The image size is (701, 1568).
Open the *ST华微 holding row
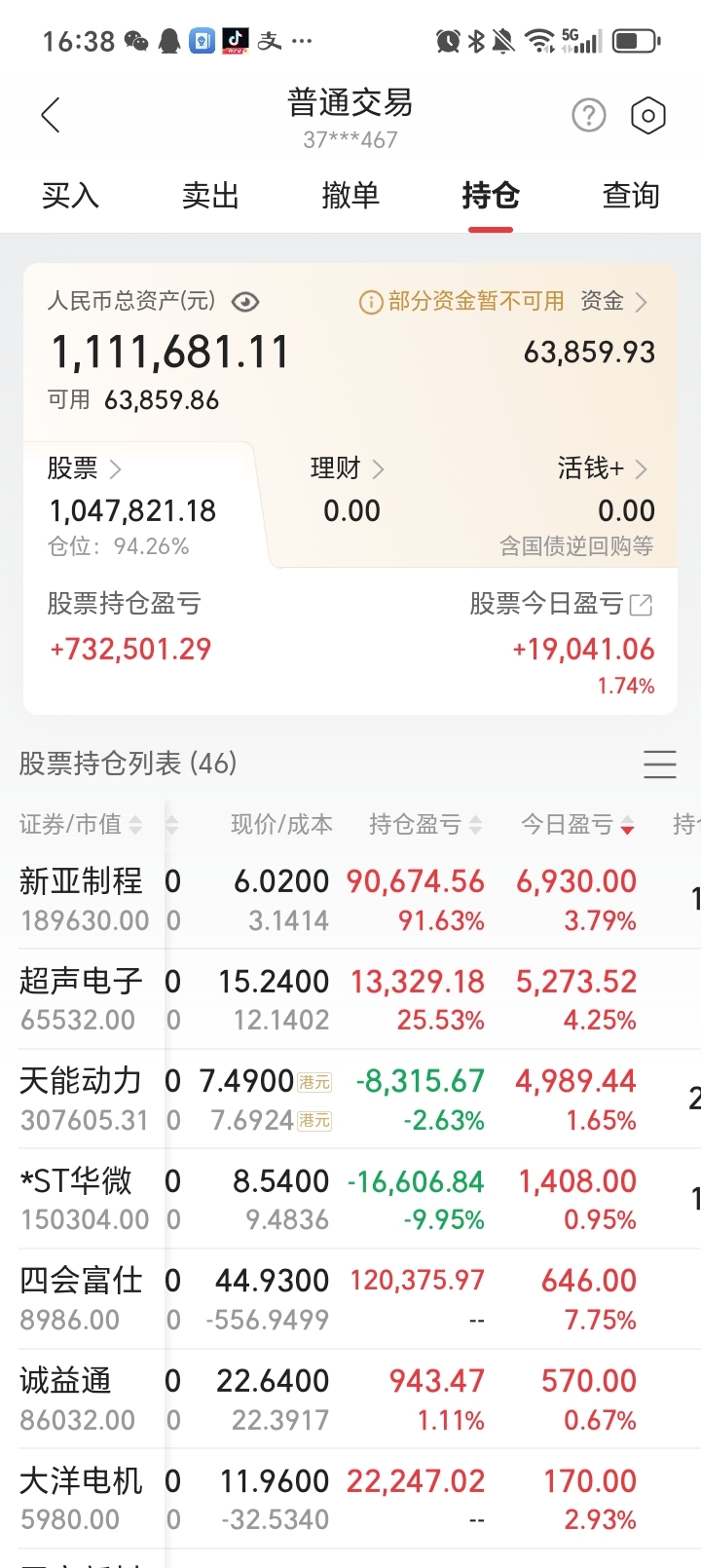350,1199
